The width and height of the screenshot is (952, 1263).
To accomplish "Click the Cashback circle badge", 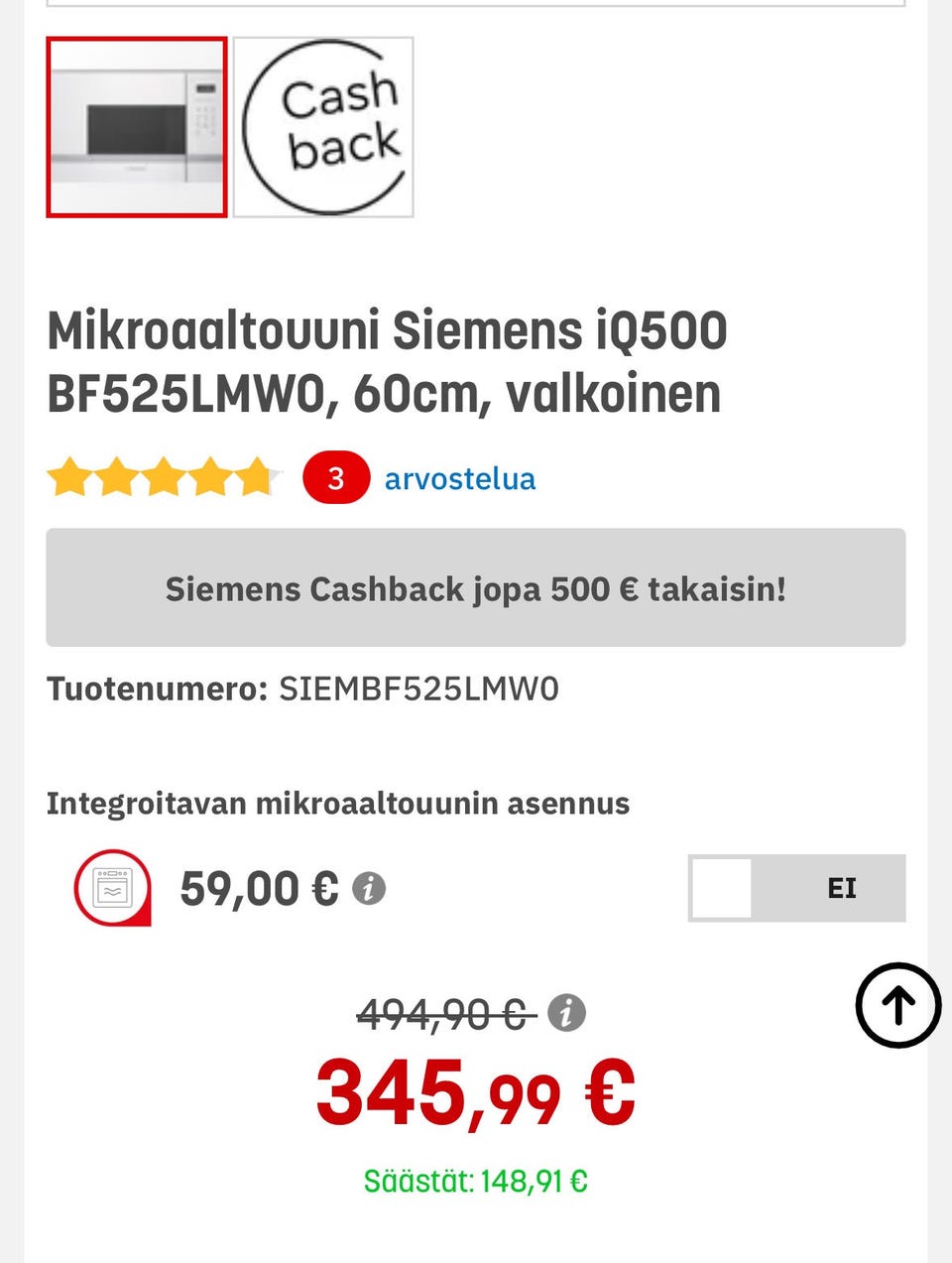I will (x=322, y=124).
